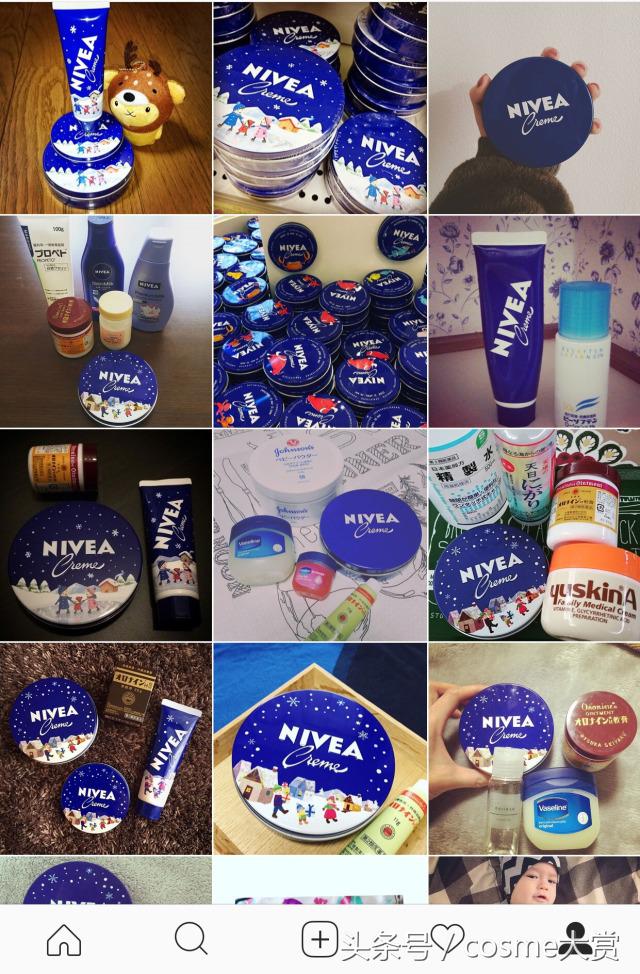
Task: Open the photo of Nivea tins on brown carpet
Action: coord(105,748)
